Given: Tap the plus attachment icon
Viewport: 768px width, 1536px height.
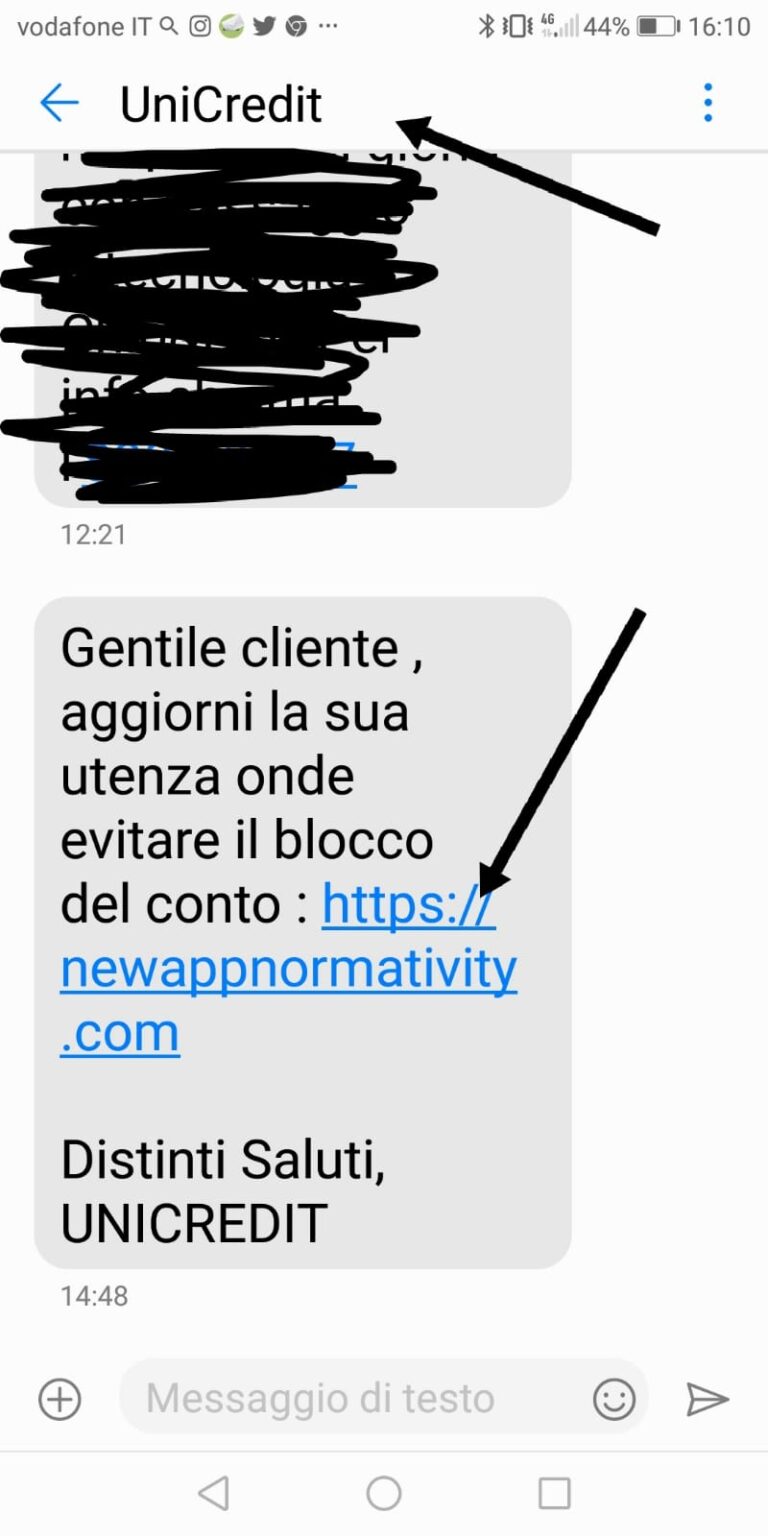Looking at the screenshot, I should point(59,1398).
